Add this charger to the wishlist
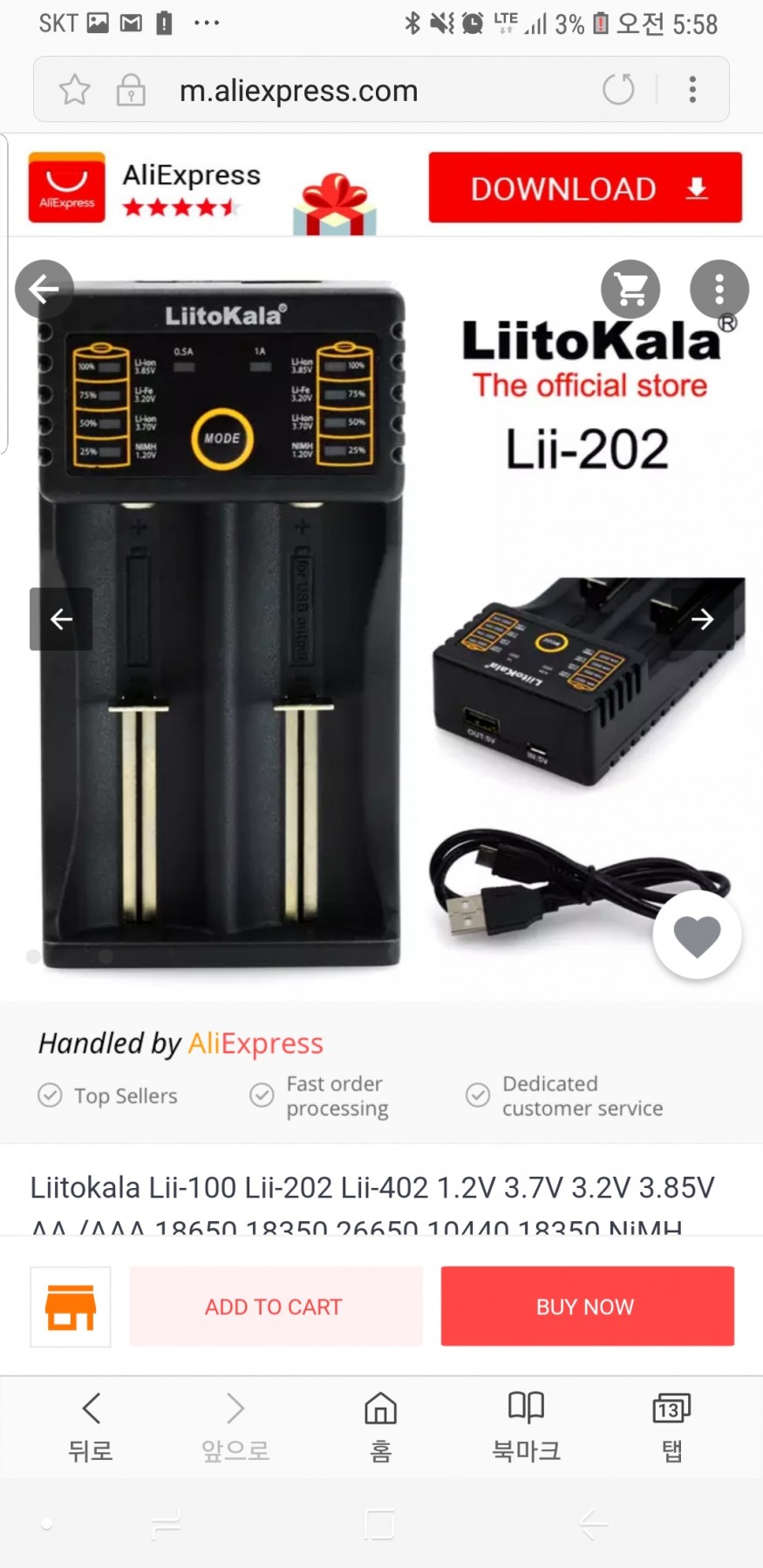Image resolution: width=763 pixels, height=1568 pixels. click(x=697, y=935)
